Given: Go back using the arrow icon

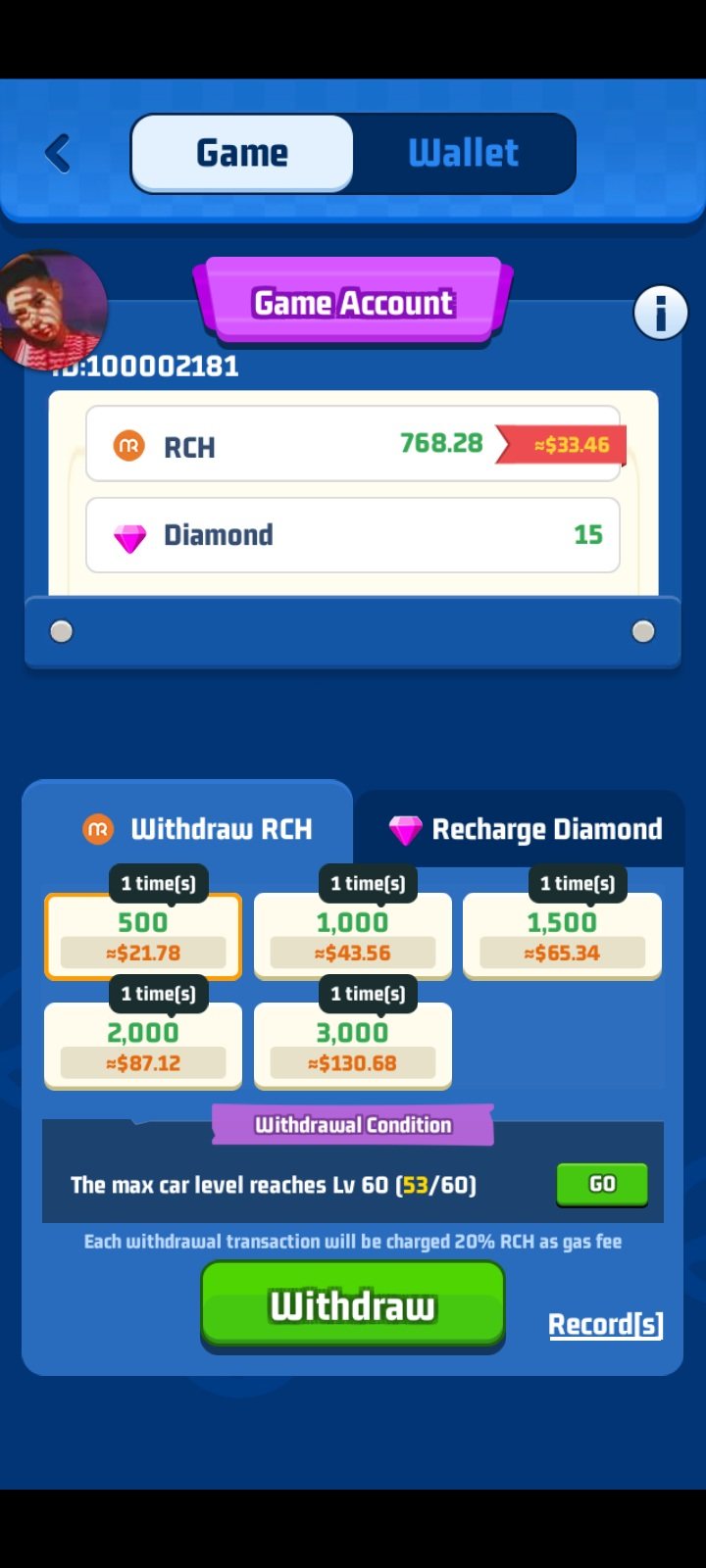Looking at the screenshot, I should [58, 154].
